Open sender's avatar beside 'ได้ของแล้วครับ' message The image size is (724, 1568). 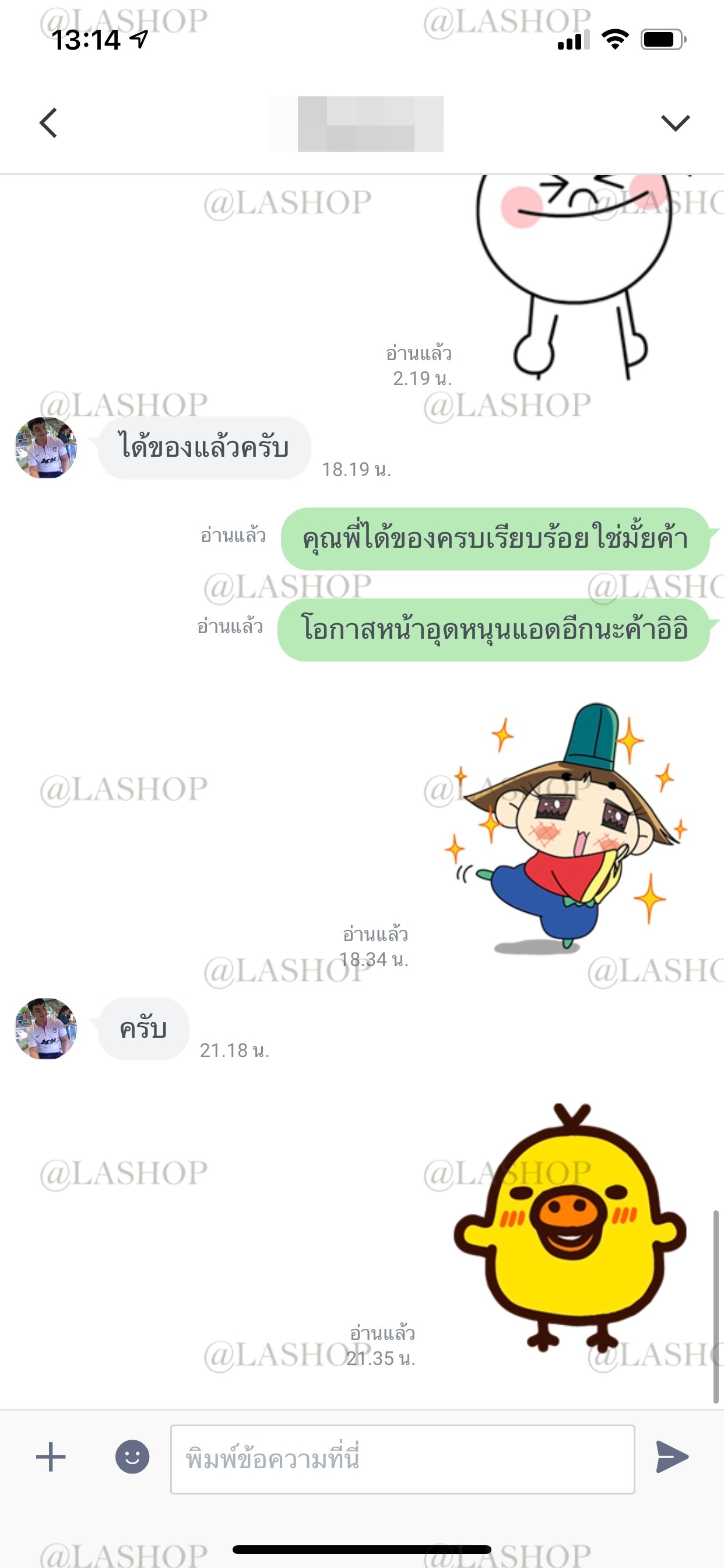(45, 448)
